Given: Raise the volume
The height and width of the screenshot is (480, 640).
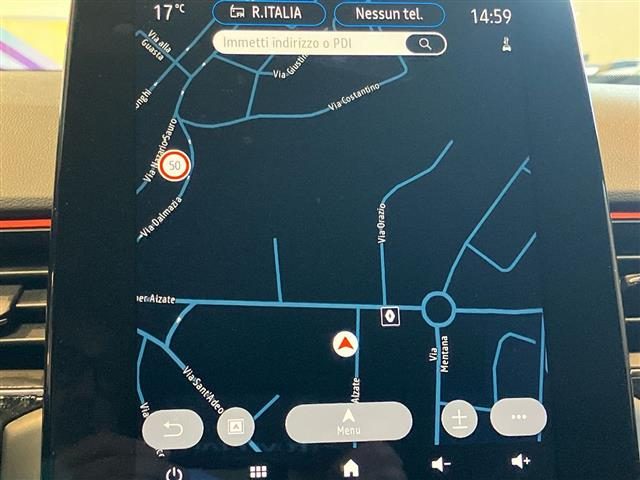Looking at the screenshot, I should [x=520, y=461].
